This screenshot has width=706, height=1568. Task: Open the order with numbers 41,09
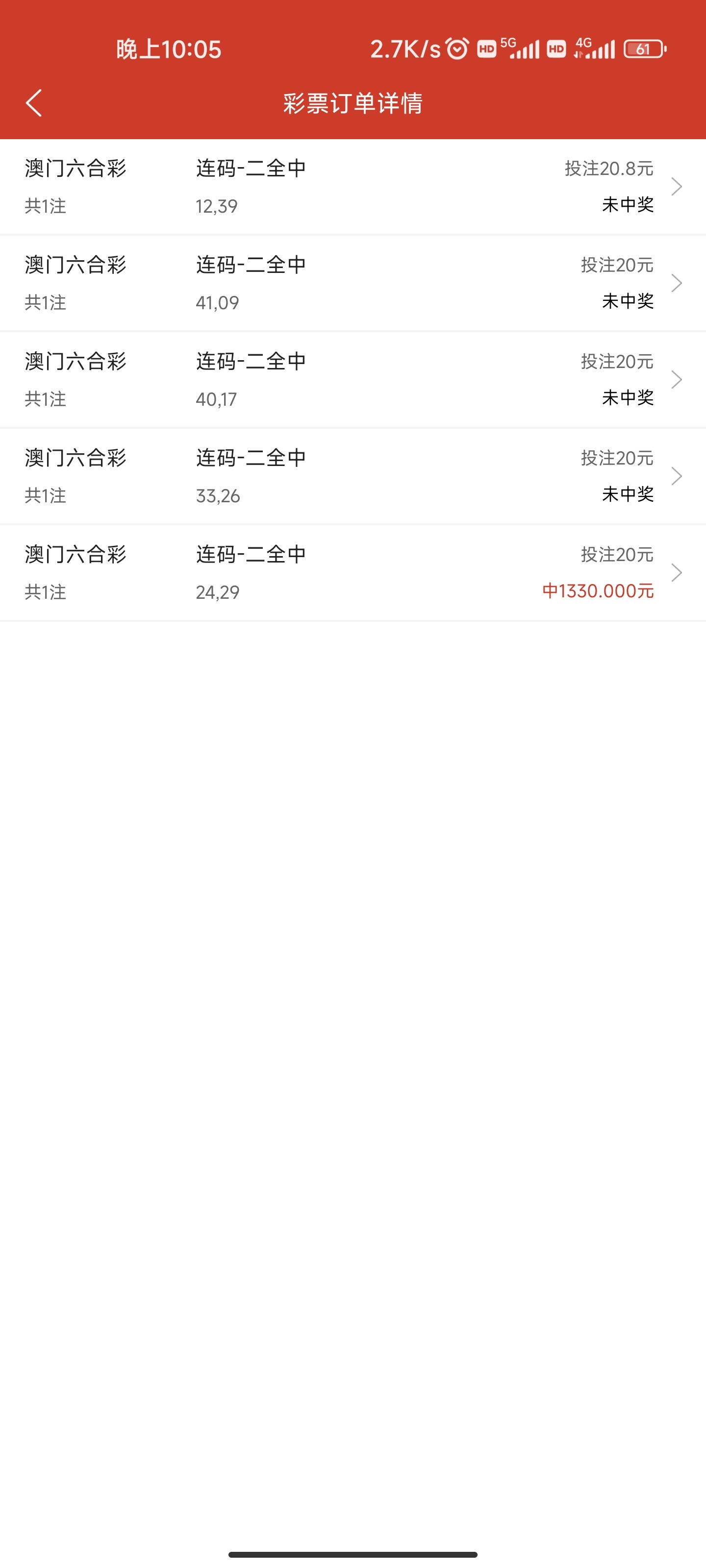pos(353,283)
